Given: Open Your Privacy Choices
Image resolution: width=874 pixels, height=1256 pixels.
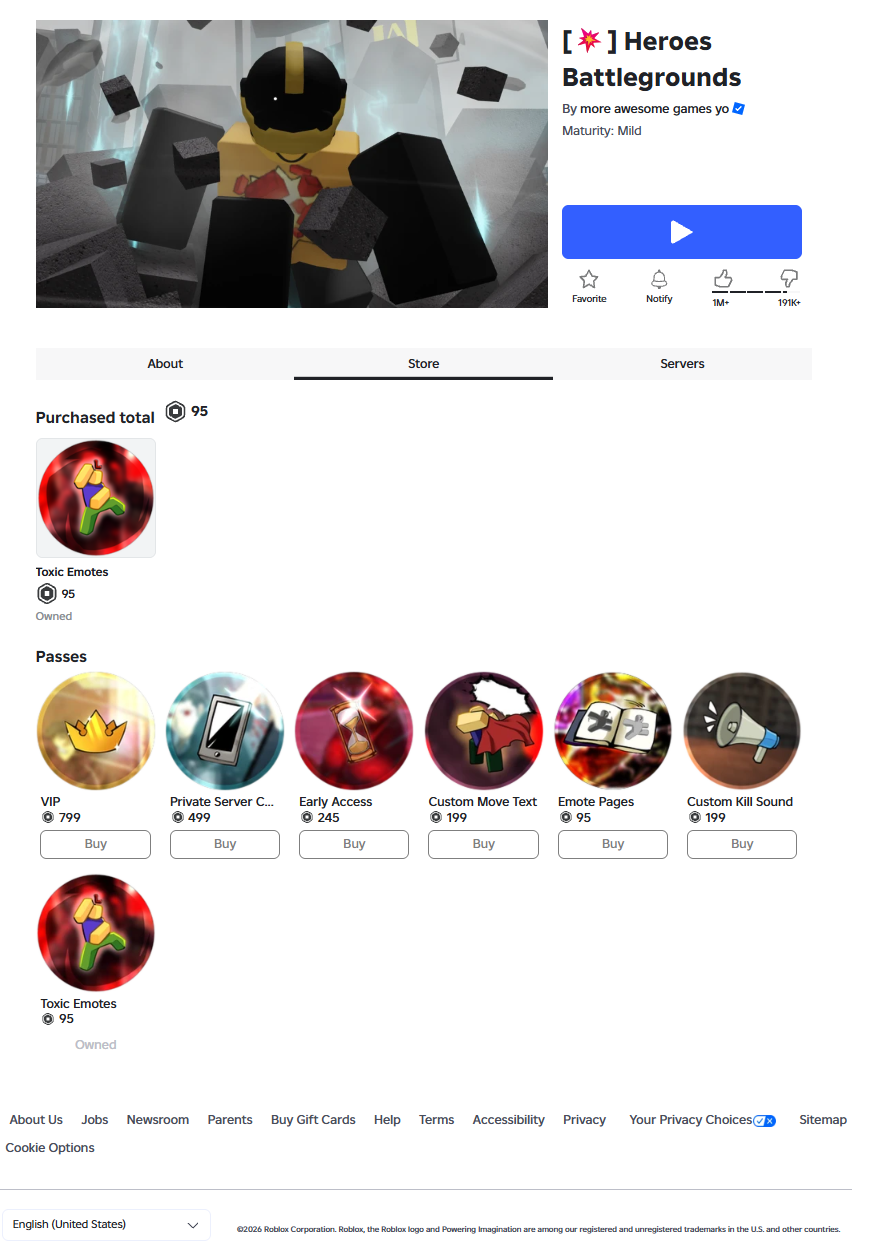Looking at the screenshot, I should coord(702,1120).
